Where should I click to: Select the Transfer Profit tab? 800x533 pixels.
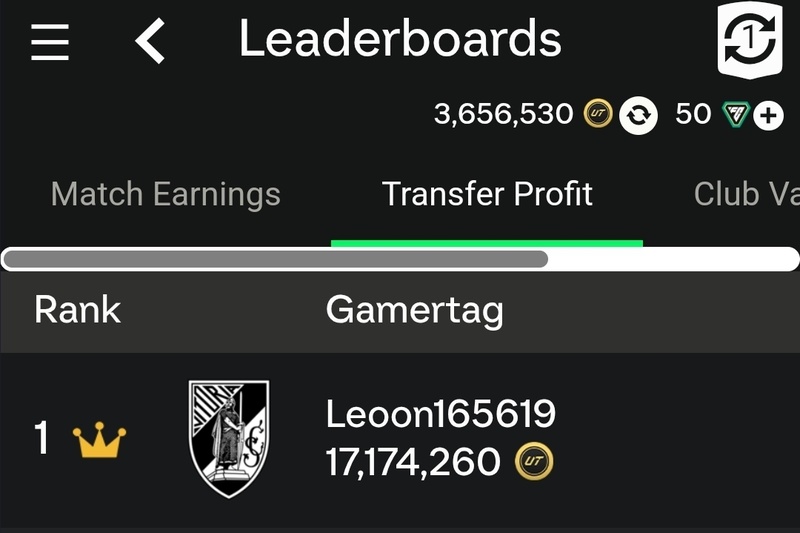pos(487,194)
